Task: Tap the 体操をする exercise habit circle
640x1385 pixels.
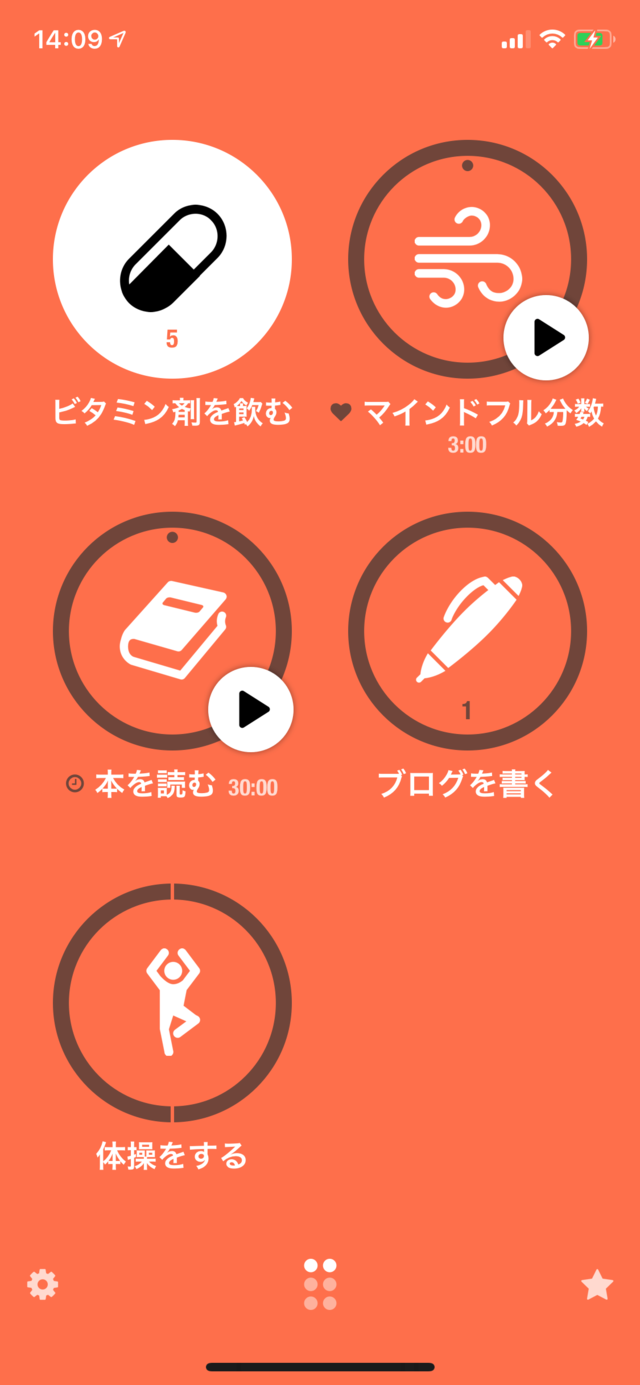Action: point(172,1002)
